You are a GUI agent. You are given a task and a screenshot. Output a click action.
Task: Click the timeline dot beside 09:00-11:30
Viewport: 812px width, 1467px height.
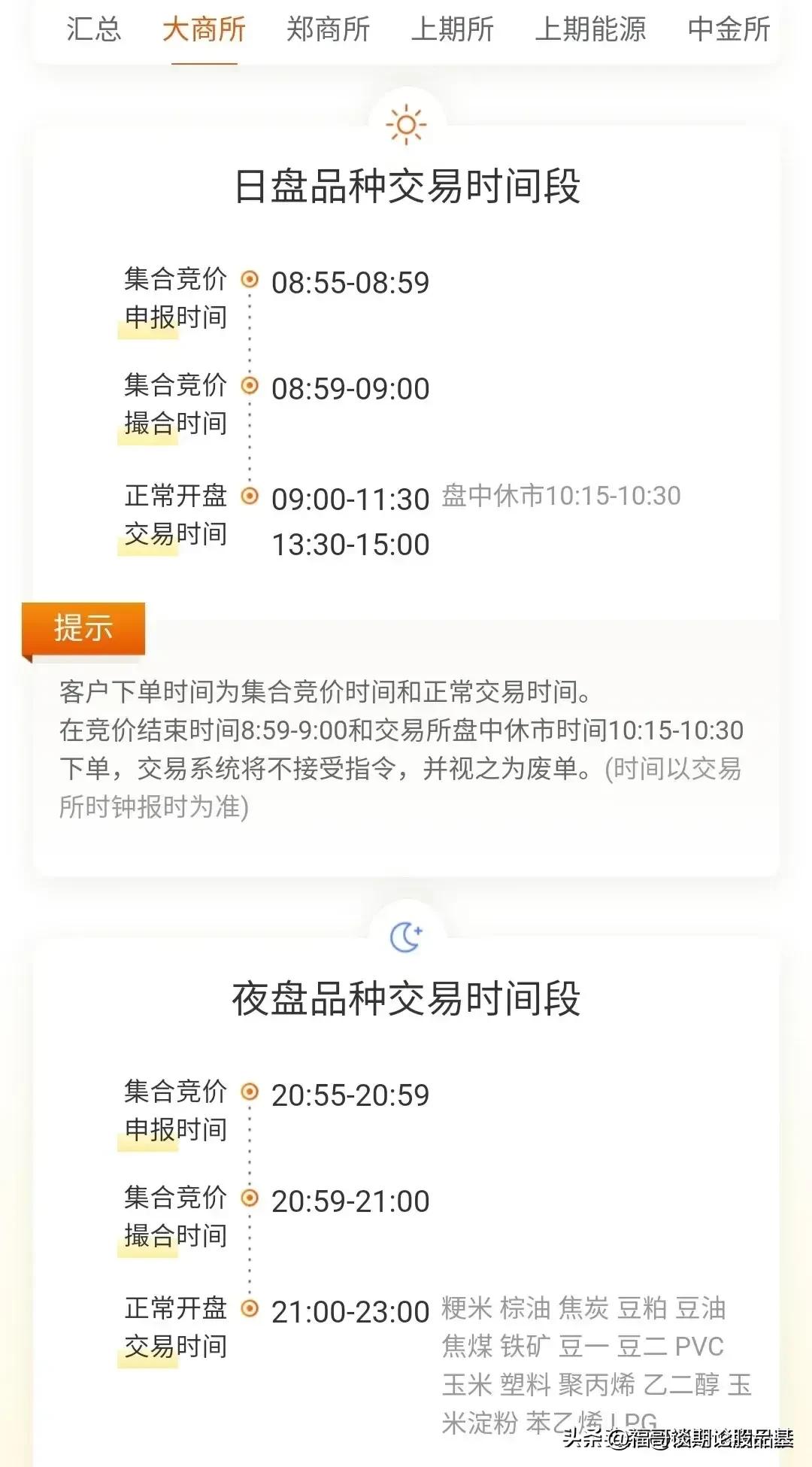pos(249,496)
